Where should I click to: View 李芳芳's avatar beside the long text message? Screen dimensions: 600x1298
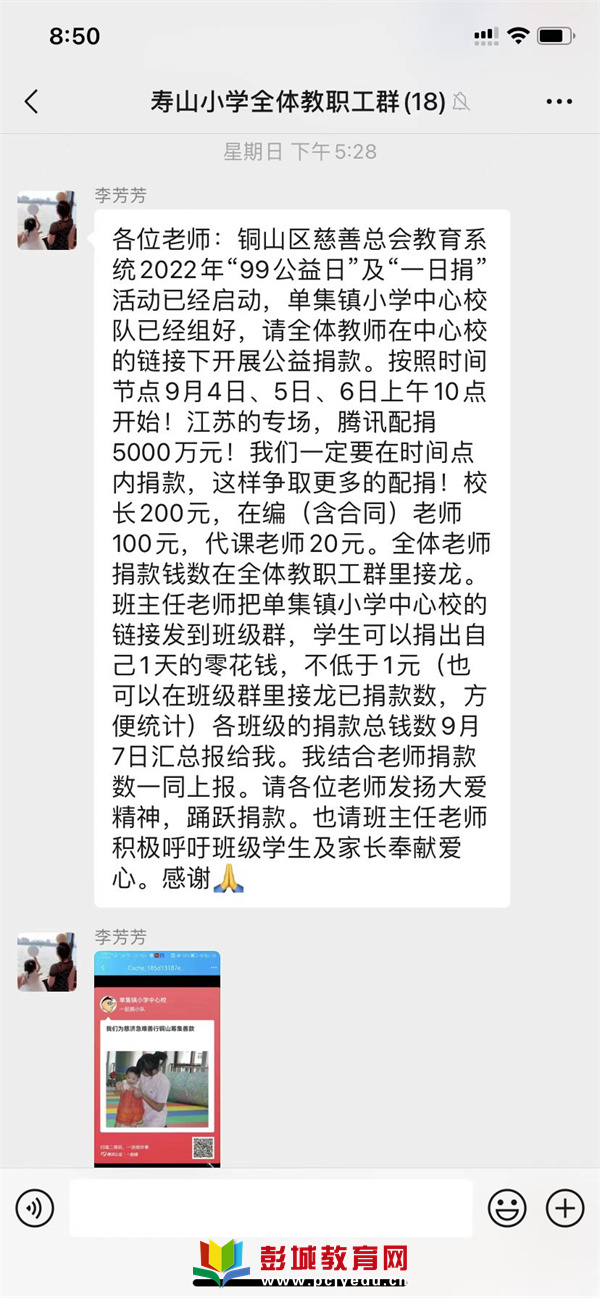[47, 218]
